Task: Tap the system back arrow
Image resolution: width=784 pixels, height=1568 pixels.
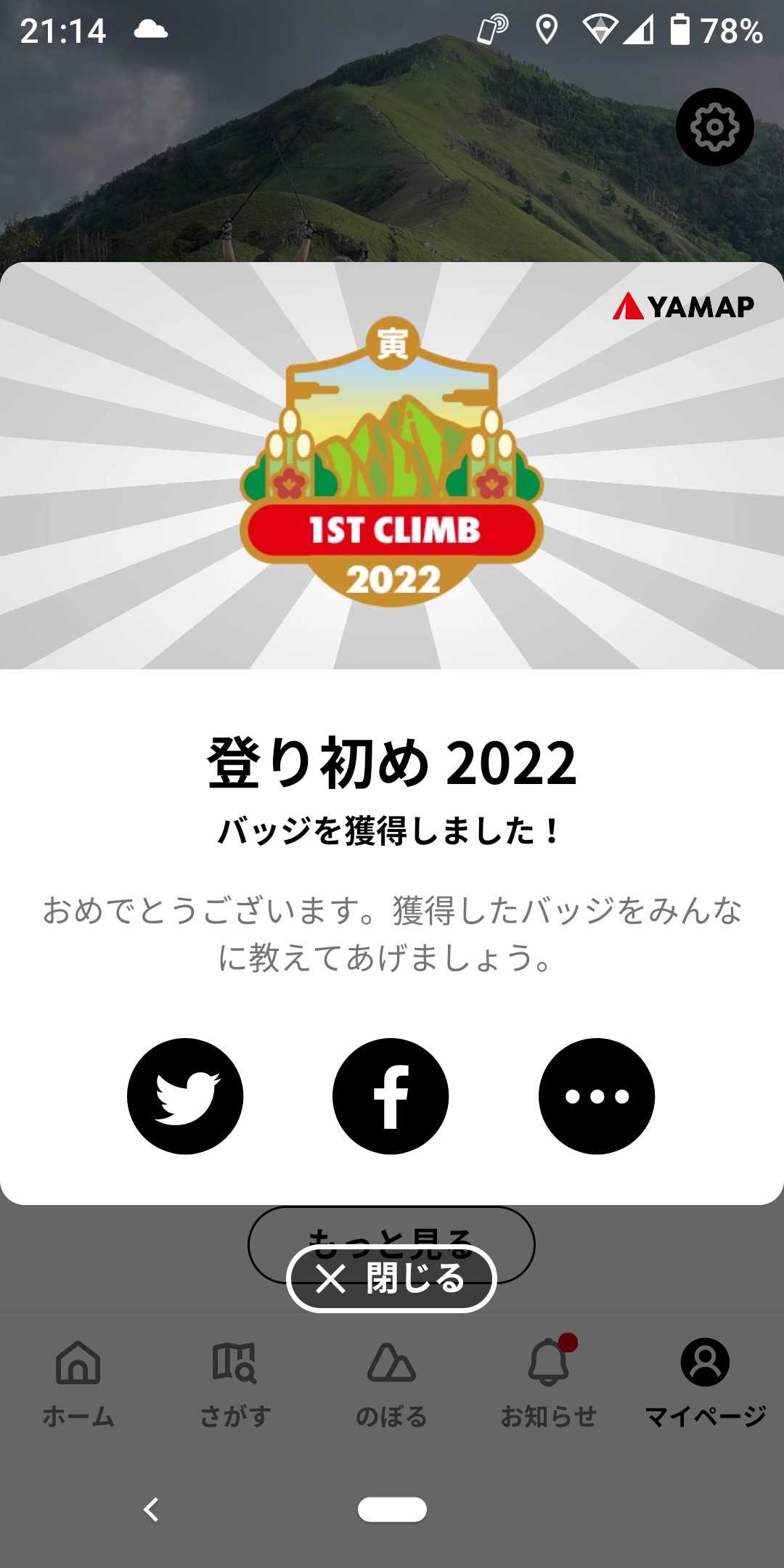Action: coord(151,1509)
